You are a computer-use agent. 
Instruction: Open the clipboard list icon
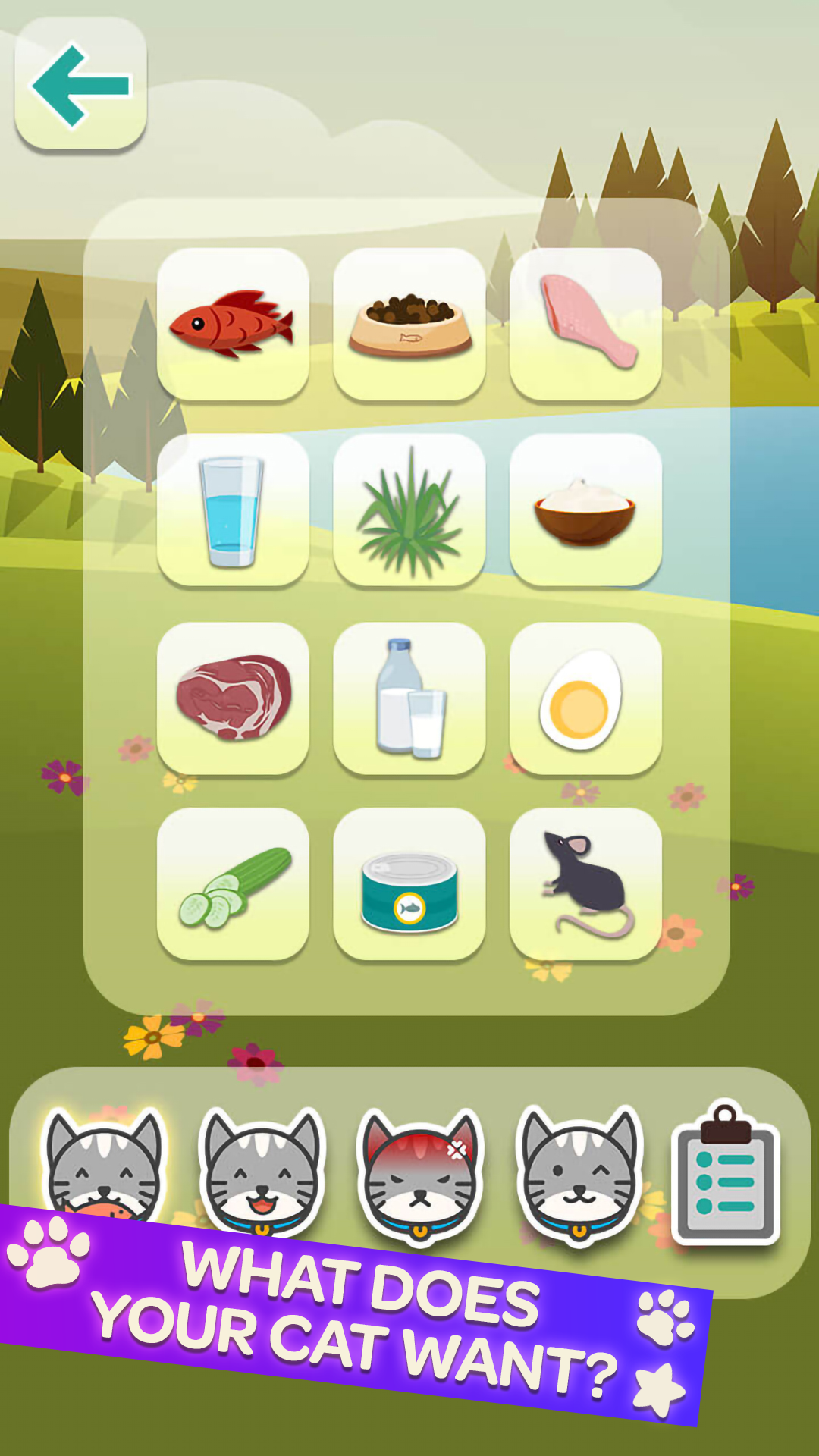pos(726,1173)
